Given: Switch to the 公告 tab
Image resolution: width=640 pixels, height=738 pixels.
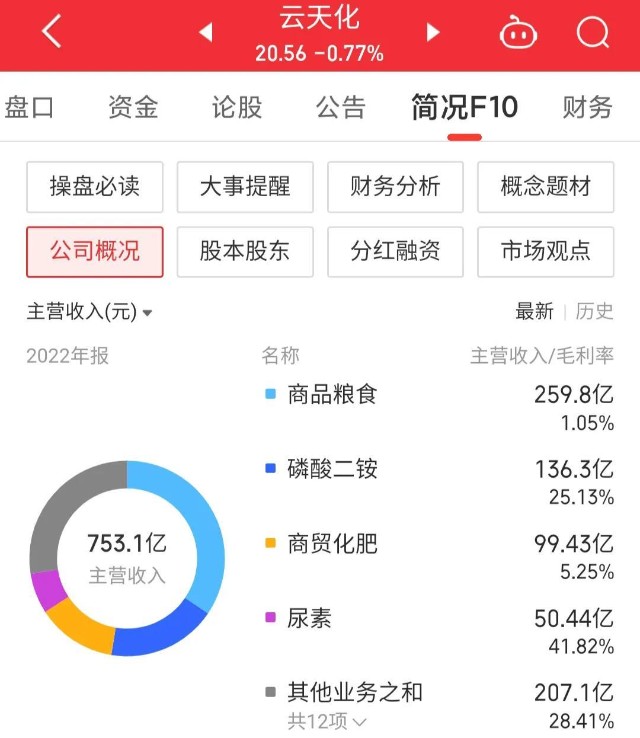Looking at the screenshot, I should 341,107.
